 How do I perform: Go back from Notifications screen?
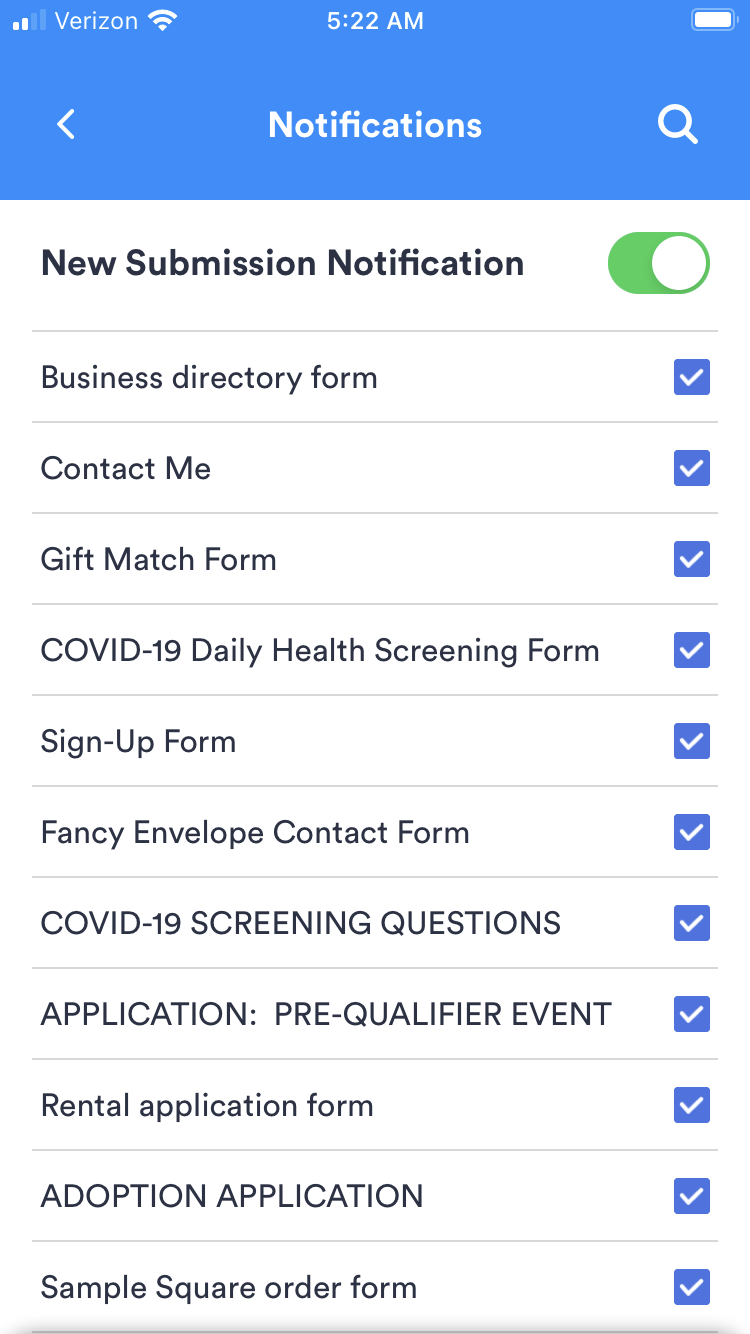pos(66,125)
